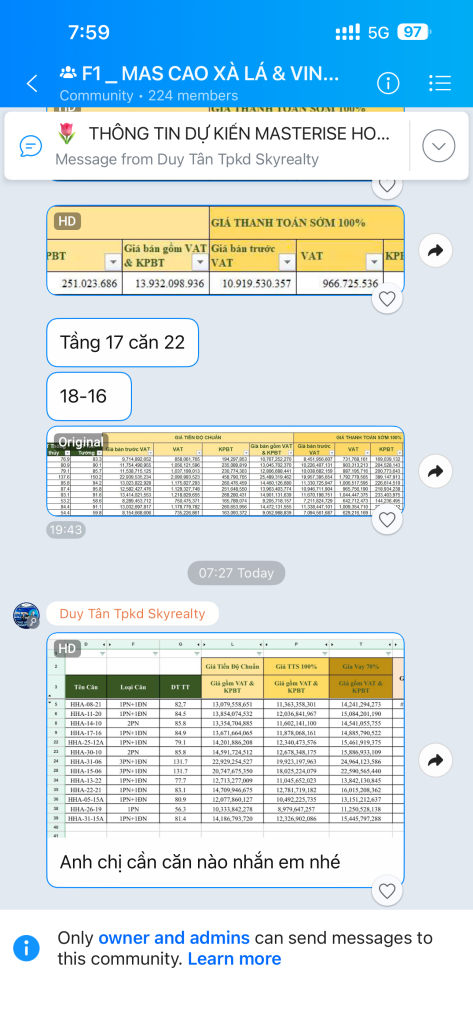
Task: Open the HHA apartment price table image
Action: 225,736
